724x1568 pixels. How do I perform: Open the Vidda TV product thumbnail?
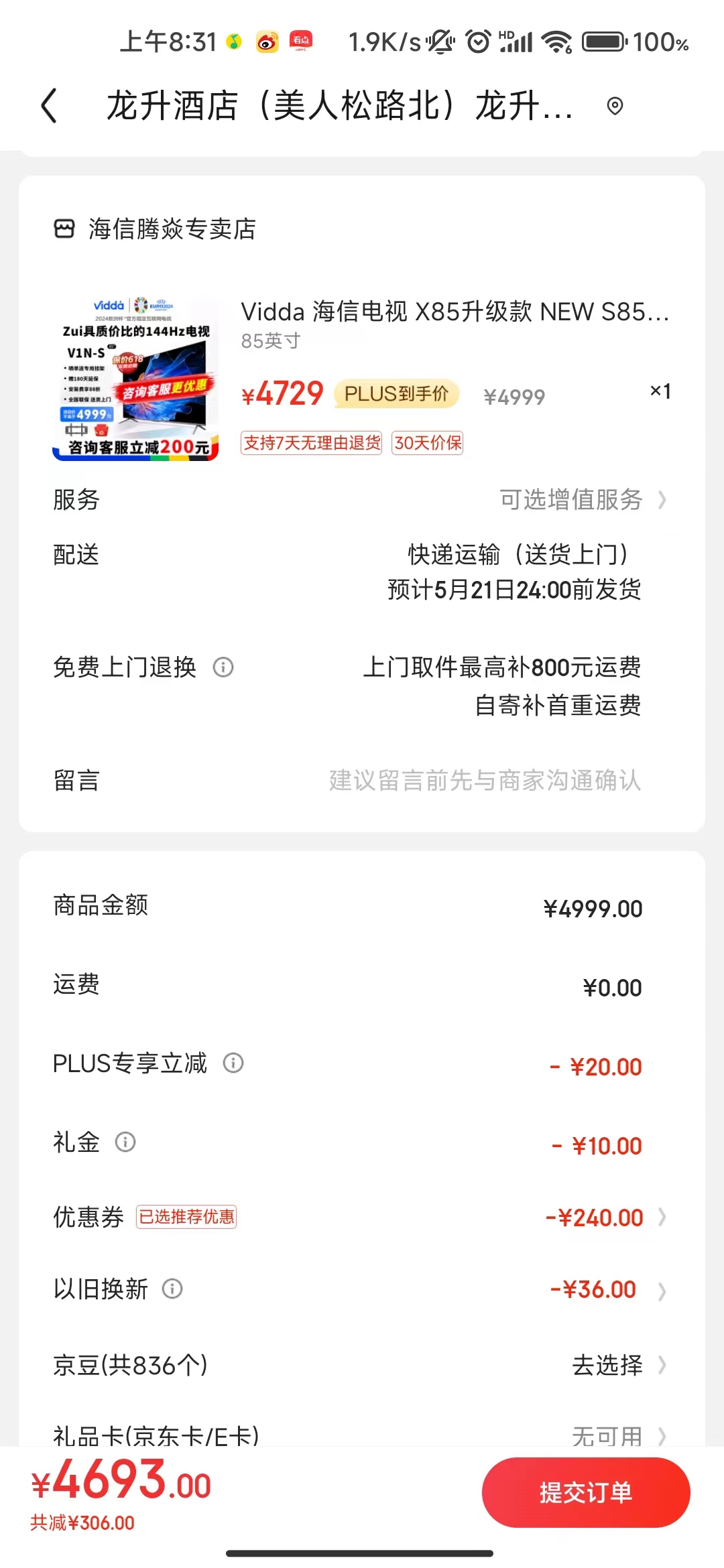click(x=135, y=379)
